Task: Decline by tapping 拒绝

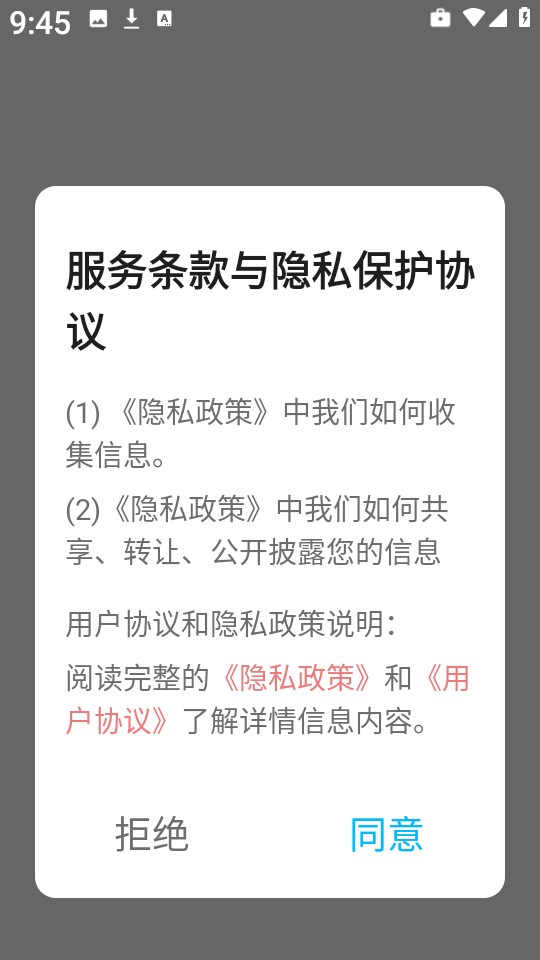Action: pos(152,834)
